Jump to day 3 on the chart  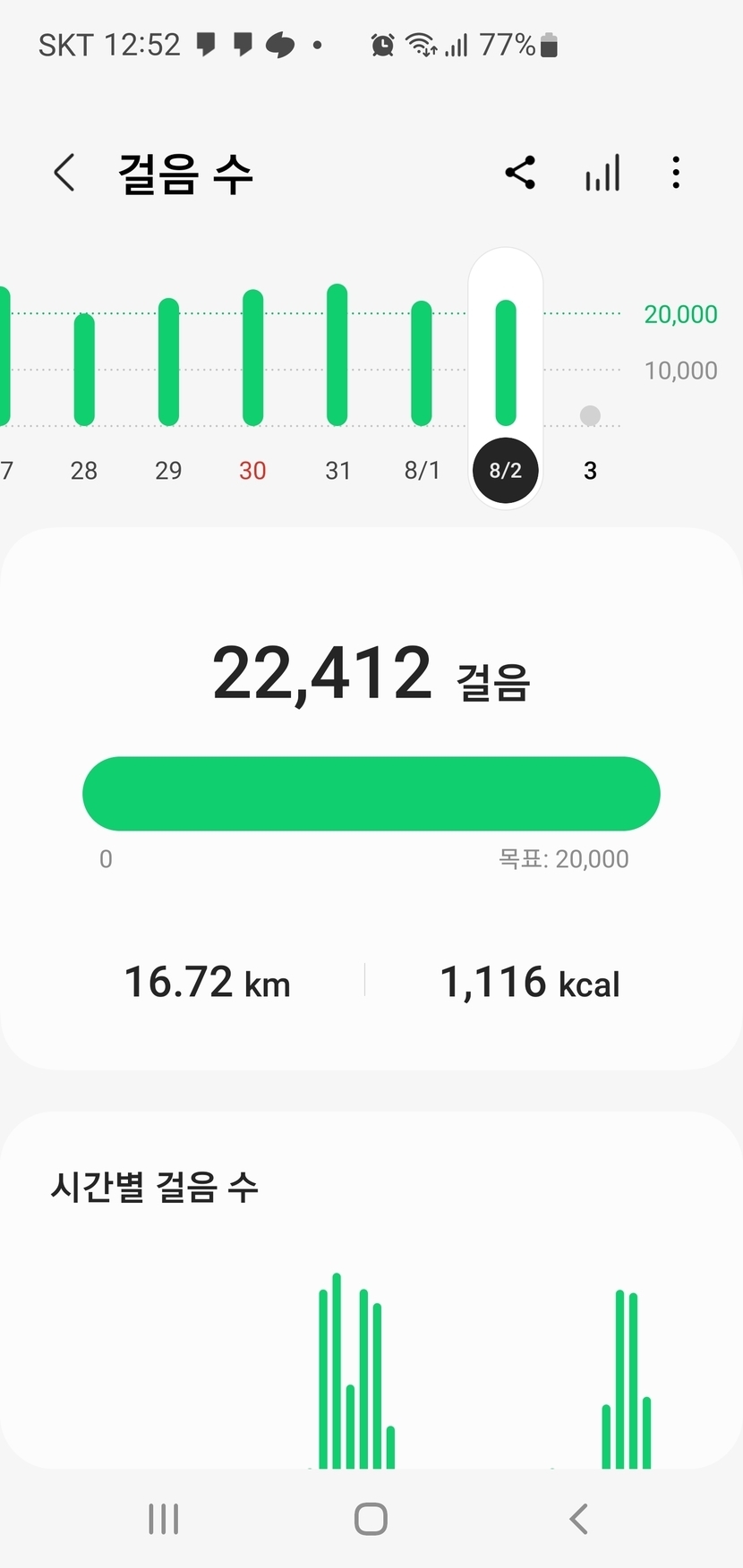coord(590,471)
